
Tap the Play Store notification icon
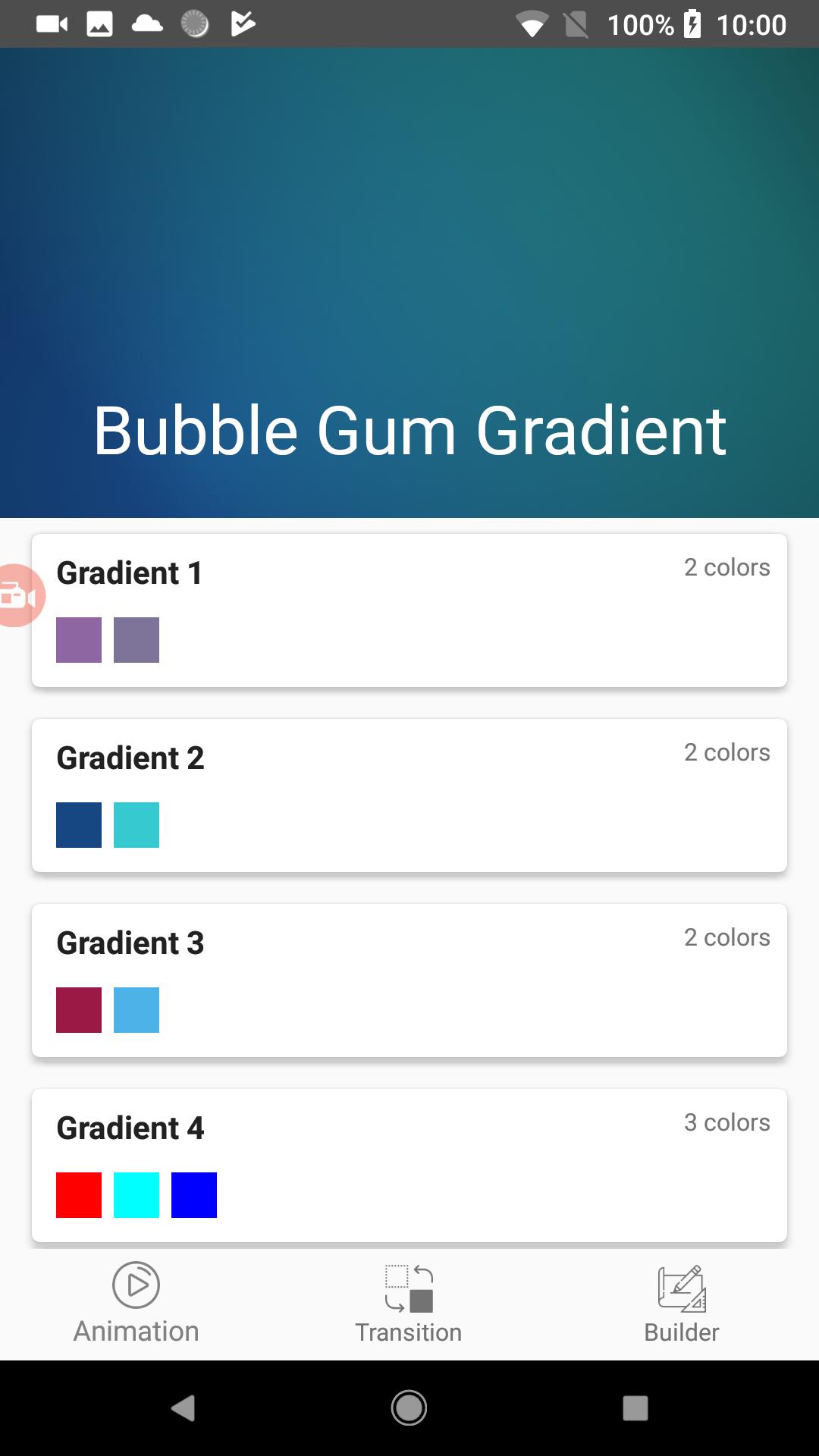point(241,24)
